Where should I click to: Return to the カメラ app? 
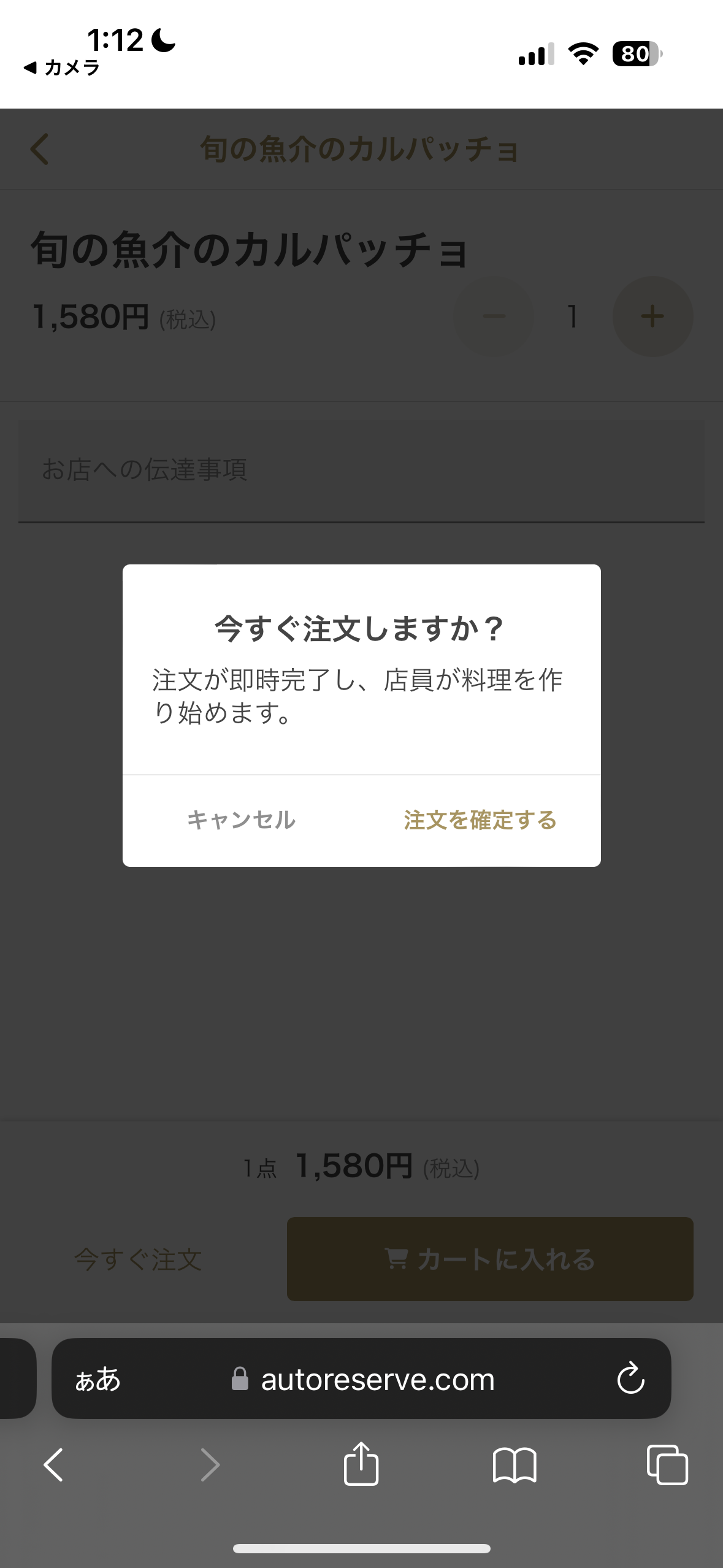[x=61, y=67]
